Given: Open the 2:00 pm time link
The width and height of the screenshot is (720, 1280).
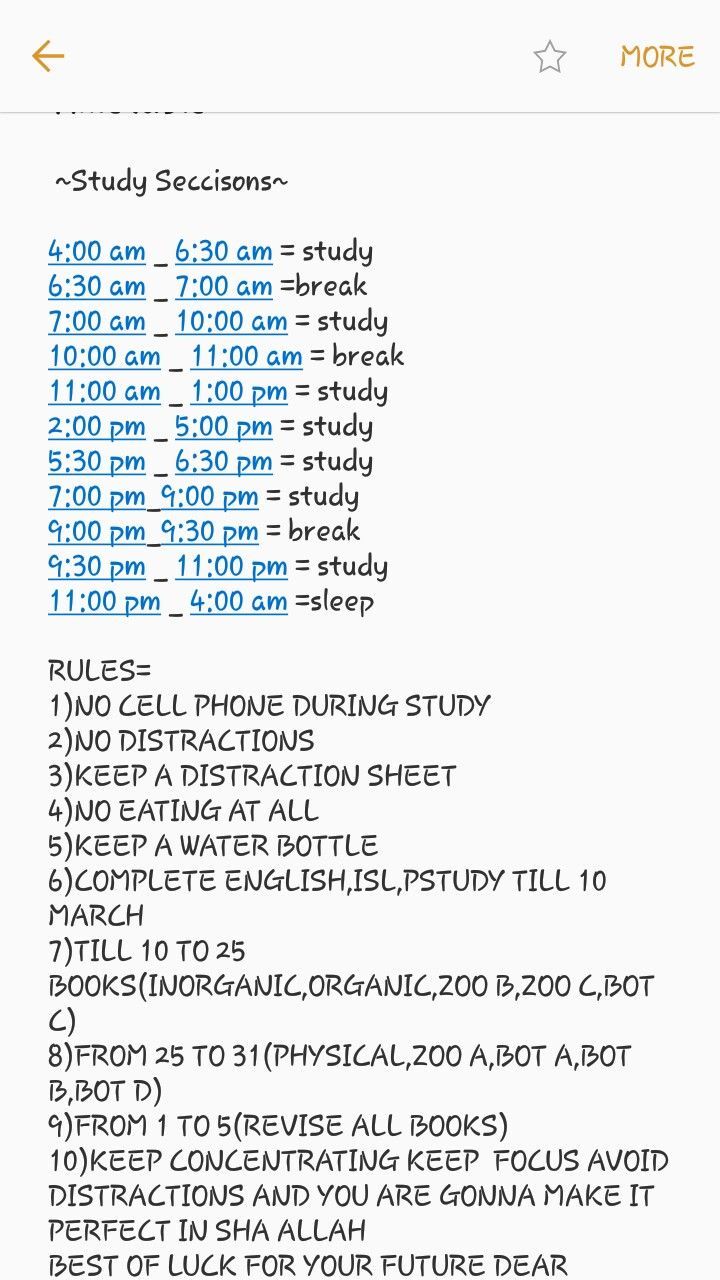Looking at the screenshot, I should click(x=96, y=426).
